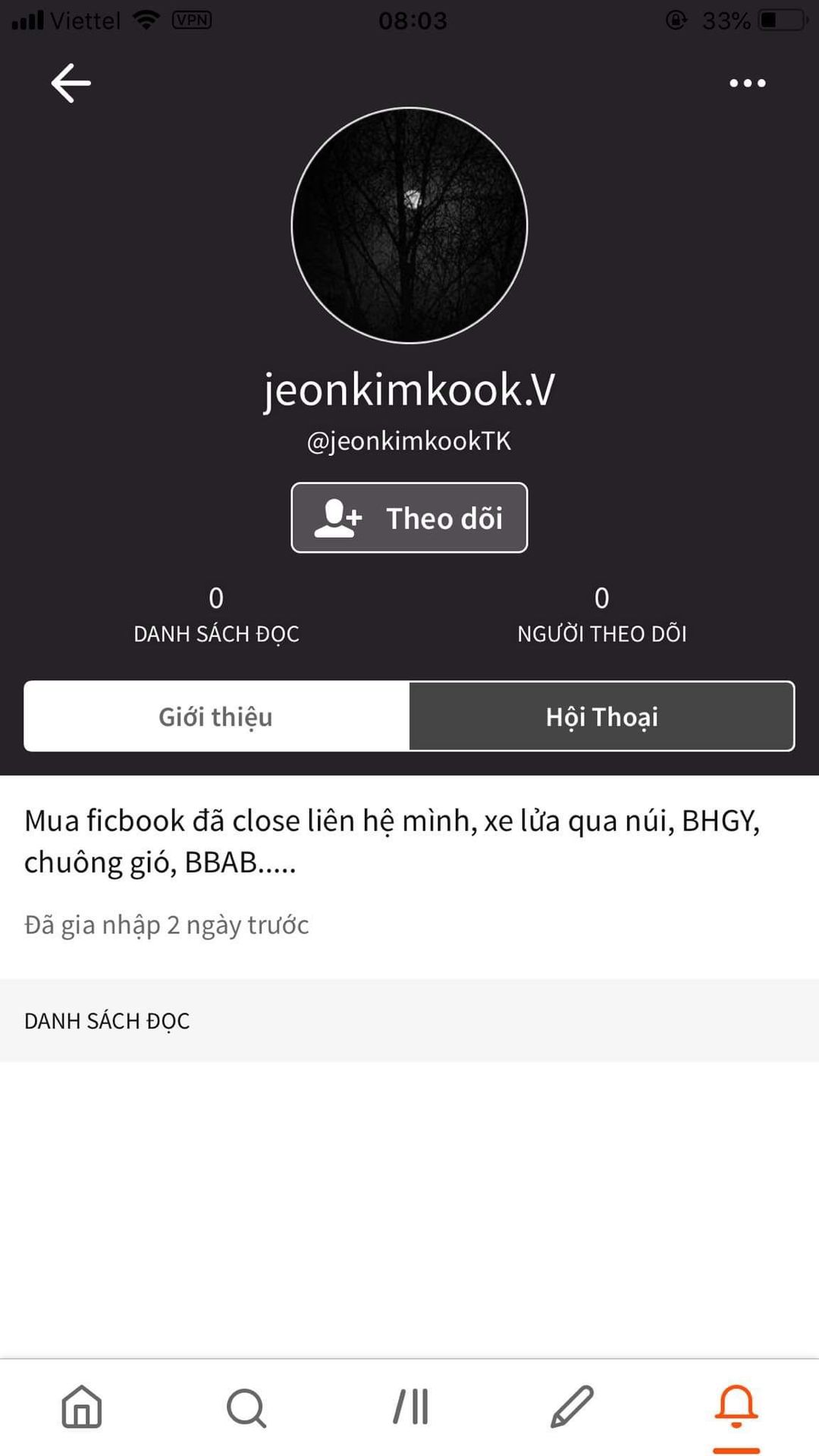Switch to the Hội Thoại tab
The image size is (819, 1456).
pos(601,717)
